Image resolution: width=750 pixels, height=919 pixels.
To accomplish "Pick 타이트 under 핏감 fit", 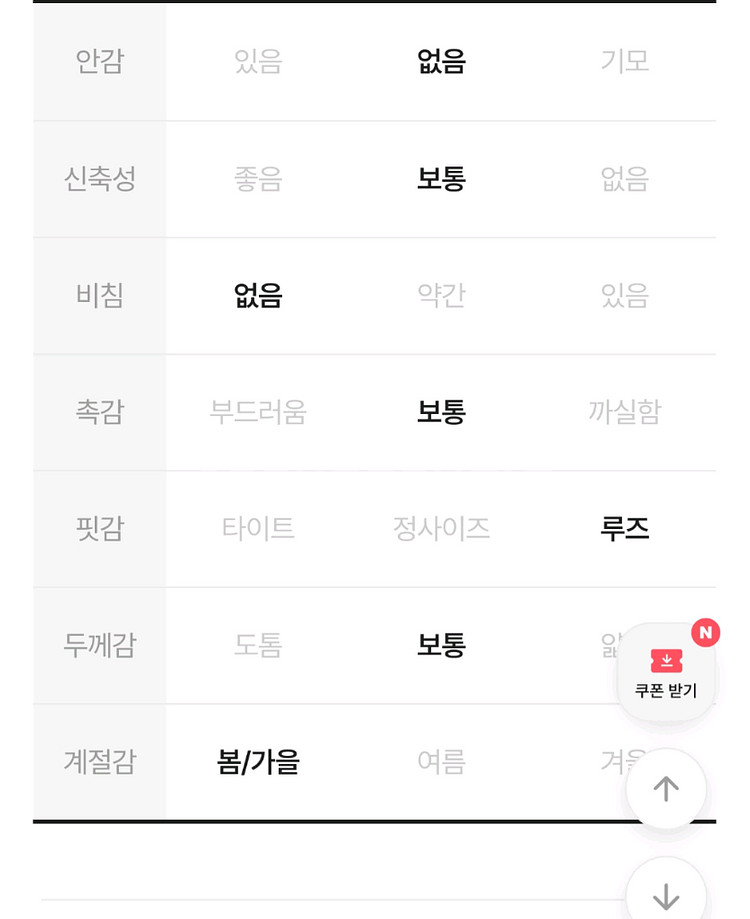I will coord(258,528).
